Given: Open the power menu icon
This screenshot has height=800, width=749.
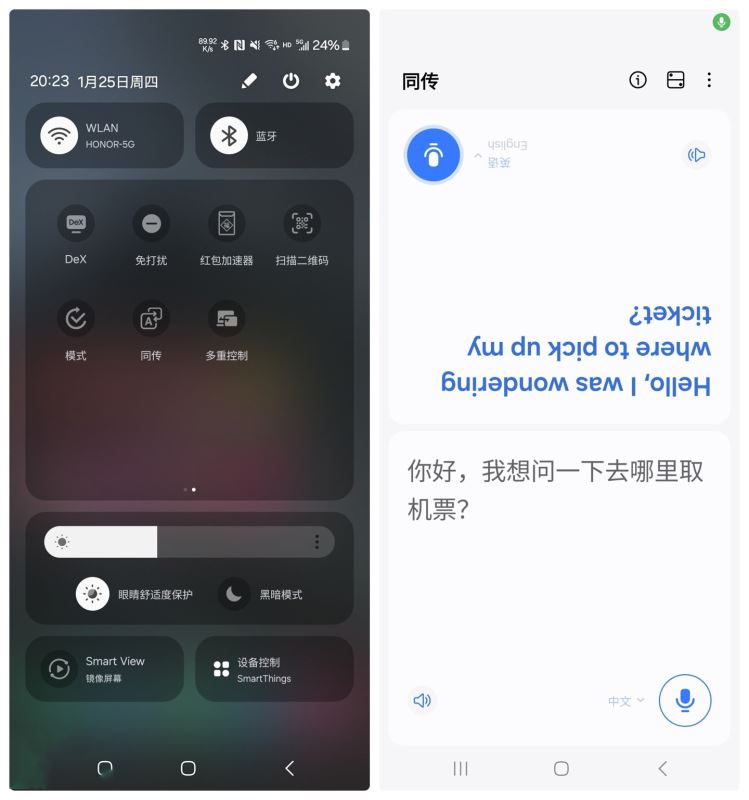Looking at the screenshot, I should (x=291, y=81).
